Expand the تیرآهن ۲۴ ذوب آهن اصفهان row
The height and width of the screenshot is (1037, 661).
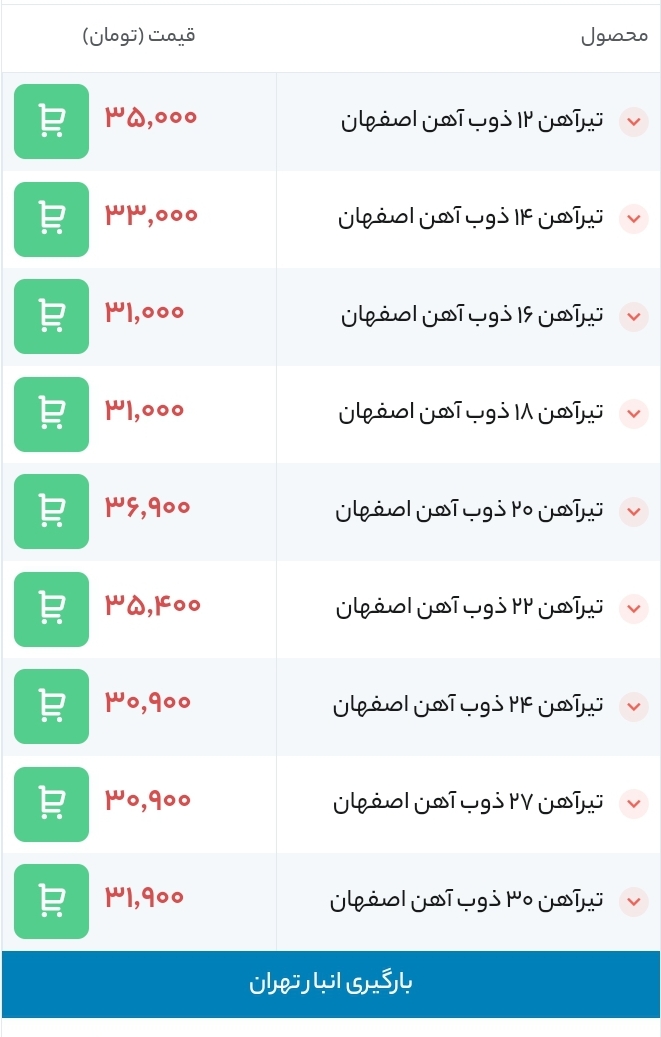pos(634,707)
